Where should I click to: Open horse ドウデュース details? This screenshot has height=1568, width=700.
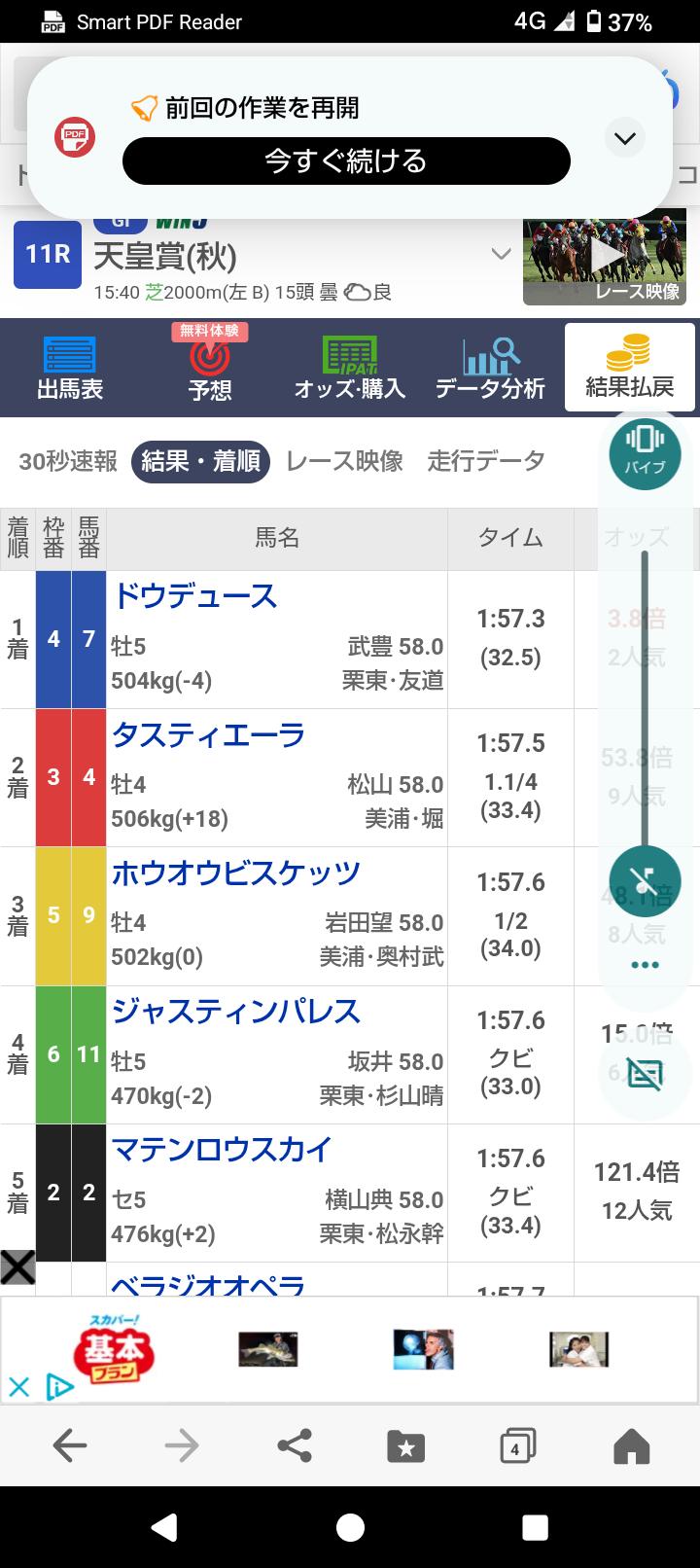tap(195, 596)
